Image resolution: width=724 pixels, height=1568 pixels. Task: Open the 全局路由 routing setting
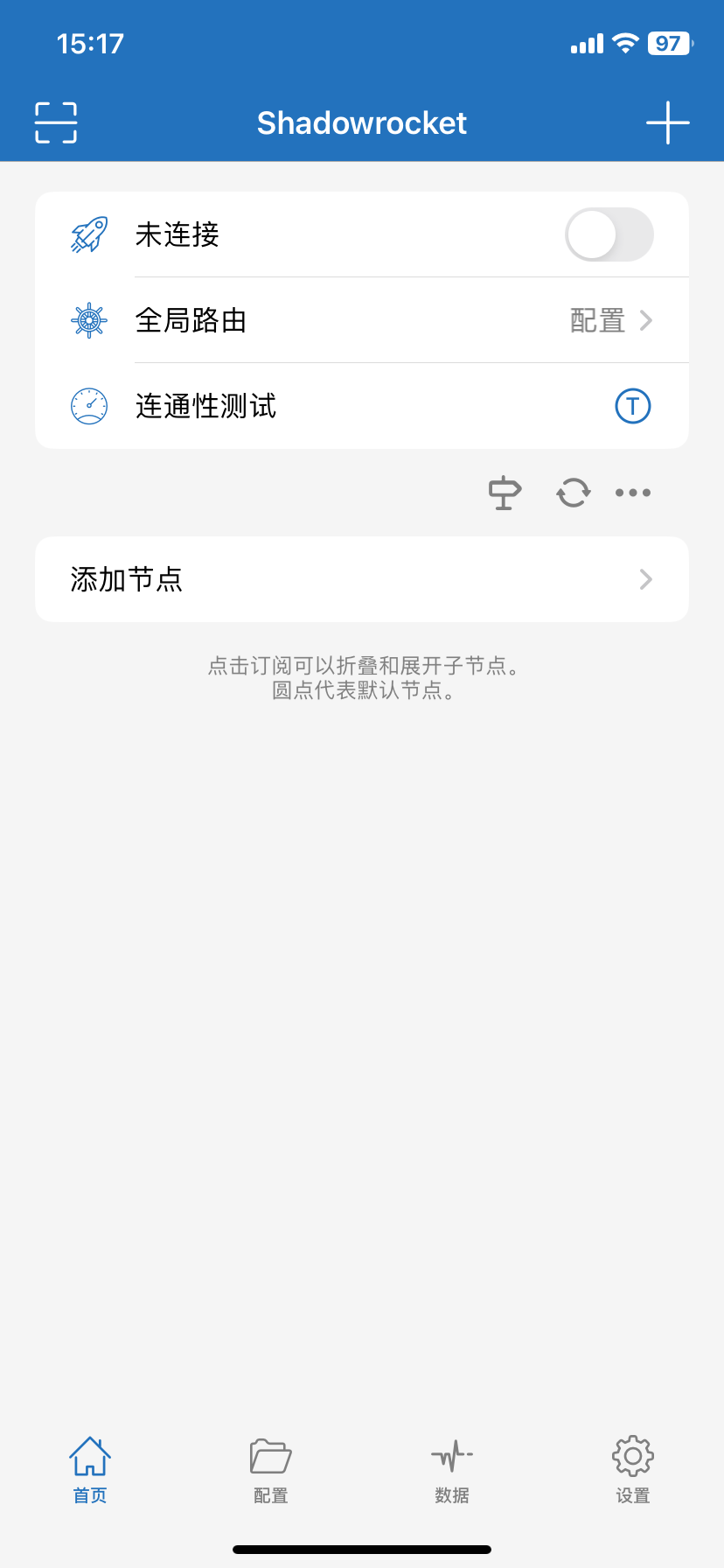tap(362, 320)
